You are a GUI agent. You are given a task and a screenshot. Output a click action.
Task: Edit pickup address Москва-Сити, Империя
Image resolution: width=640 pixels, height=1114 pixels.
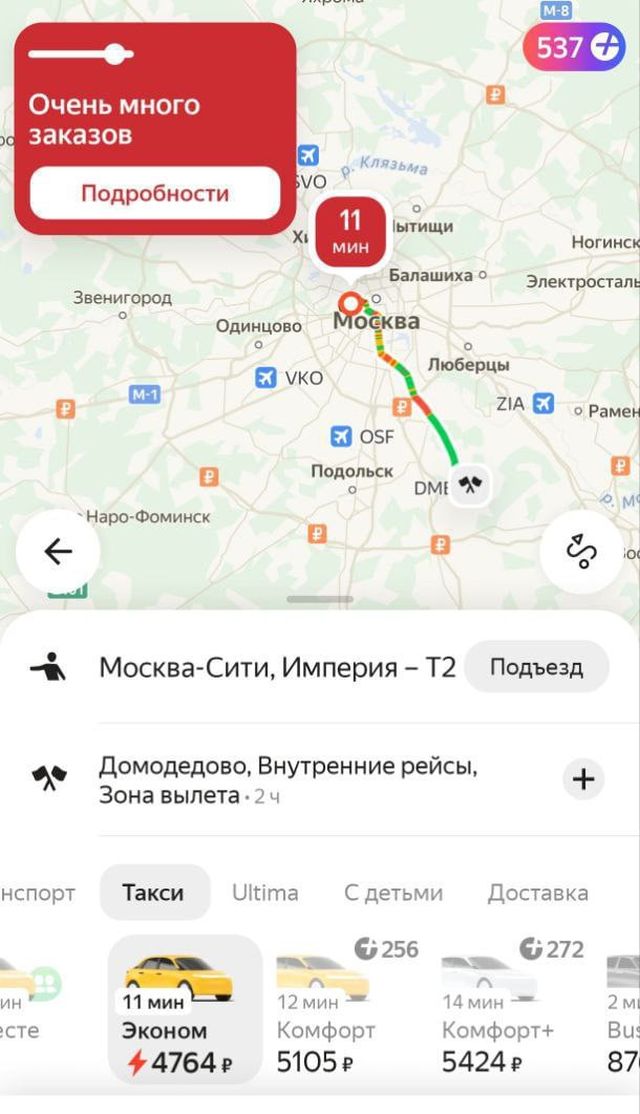point(276,667)
